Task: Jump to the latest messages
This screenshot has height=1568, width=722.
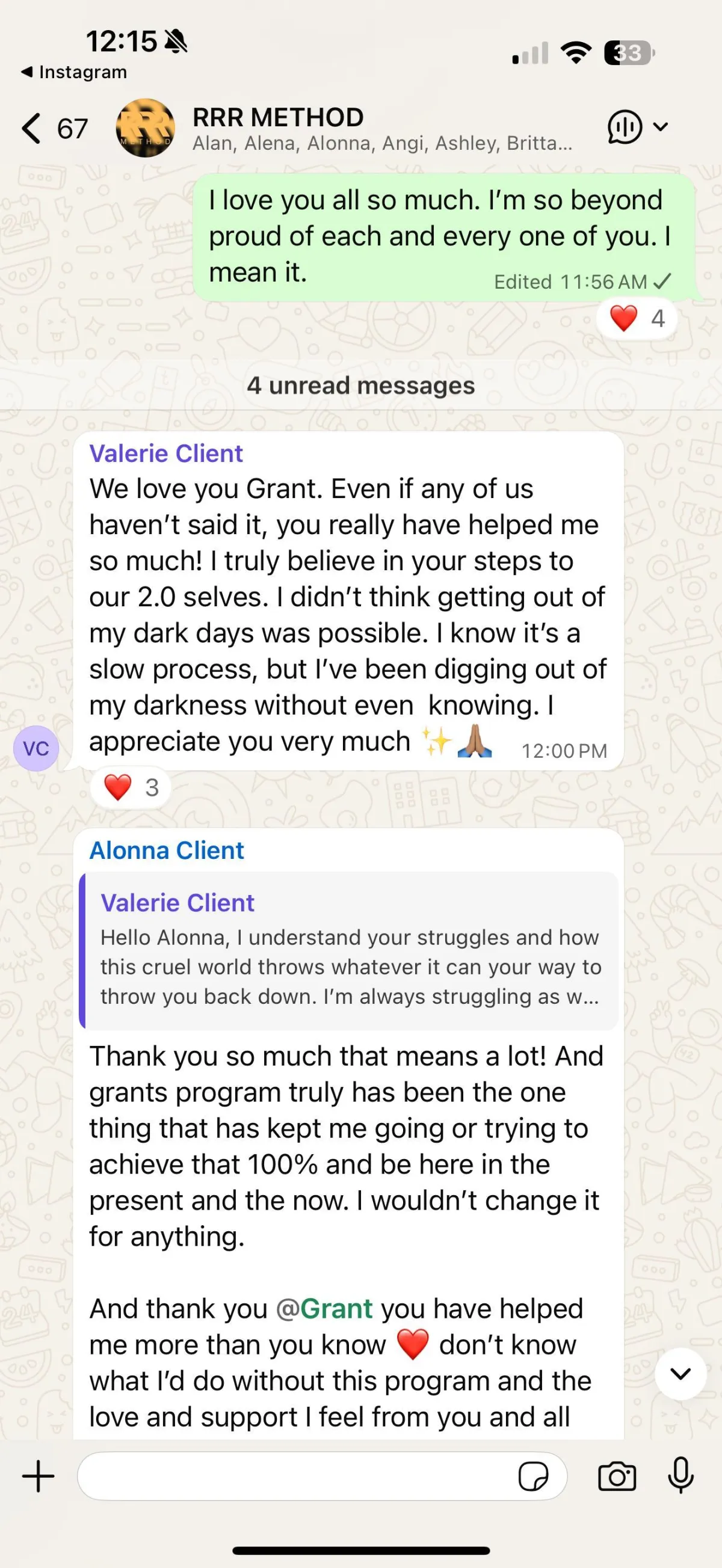Action: (680, 1374)
